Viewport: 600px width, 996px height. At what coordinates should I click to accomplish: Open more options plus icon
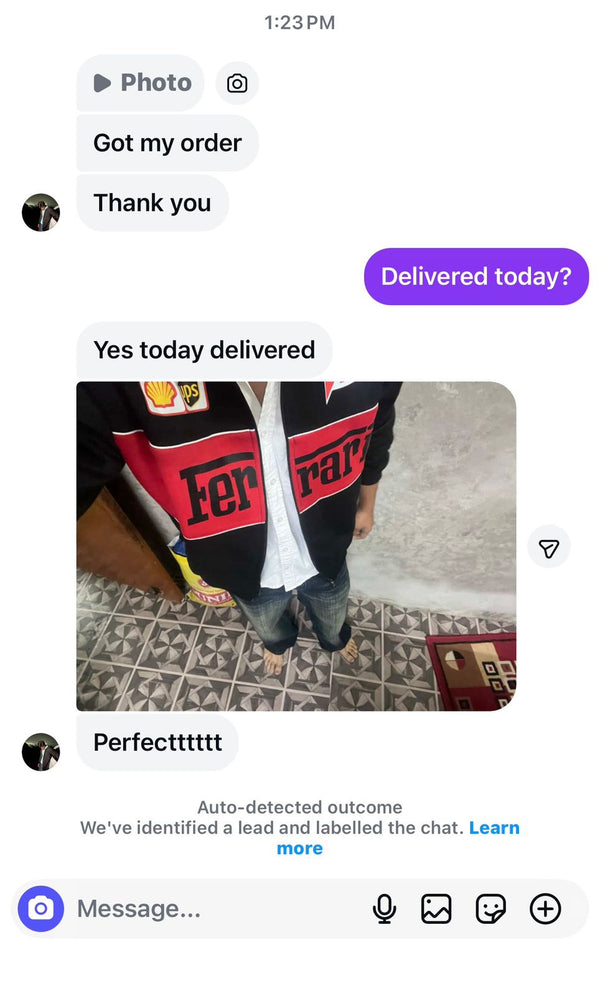[x=545, y=908]
